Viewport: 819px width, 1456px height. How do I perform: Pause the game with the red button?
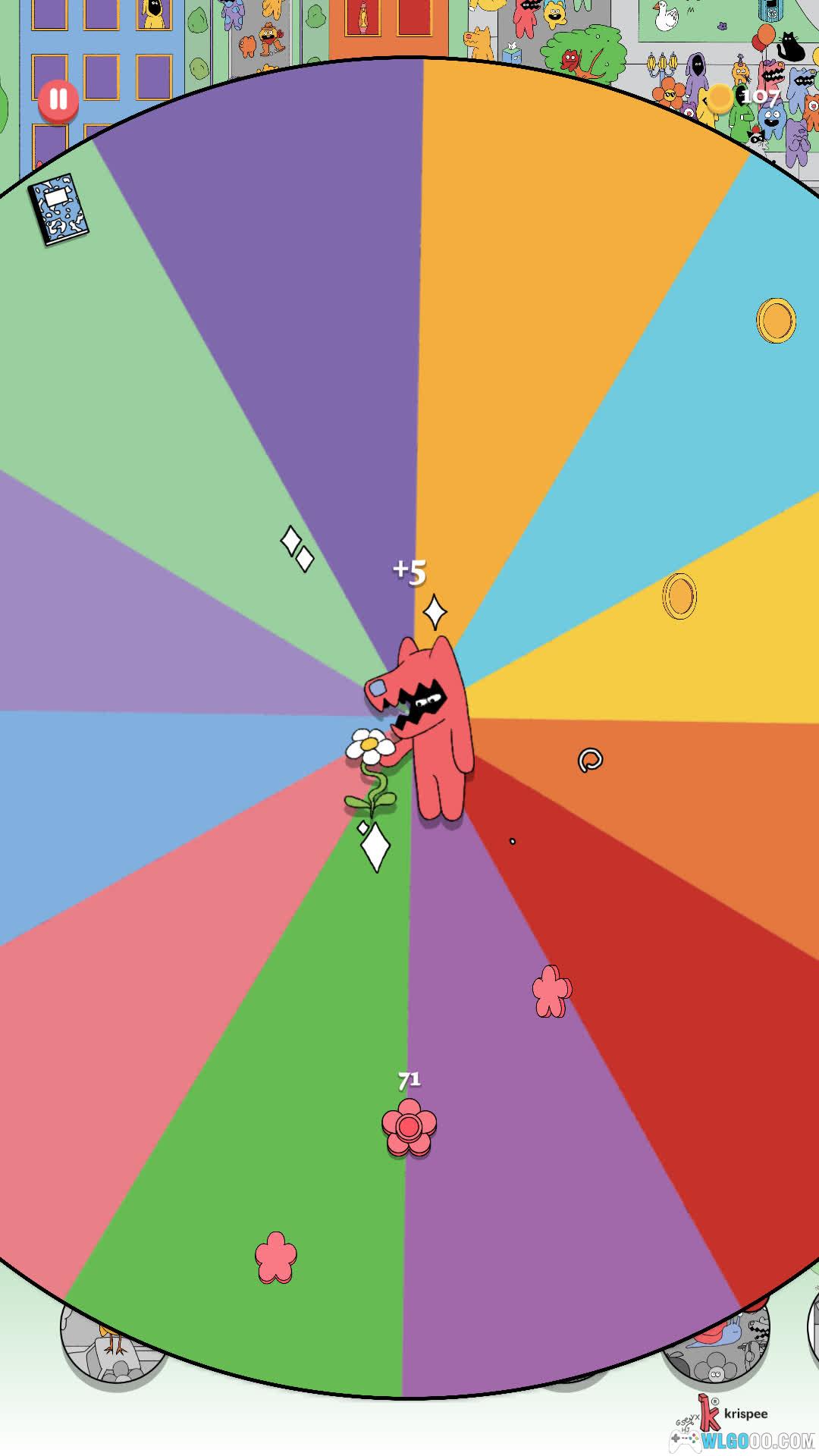click(x=58, y=100)
